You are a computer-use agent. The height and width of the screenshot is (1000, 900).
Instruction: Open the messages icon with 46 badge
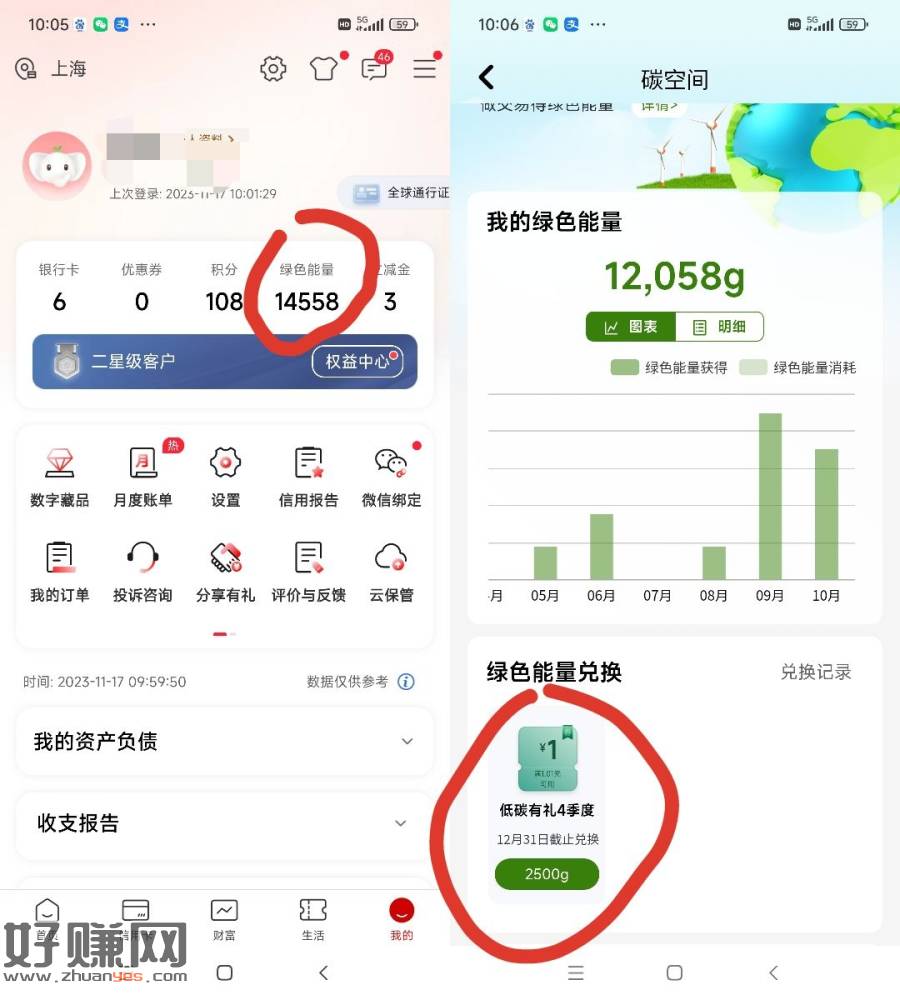click(x=374, y=69)
